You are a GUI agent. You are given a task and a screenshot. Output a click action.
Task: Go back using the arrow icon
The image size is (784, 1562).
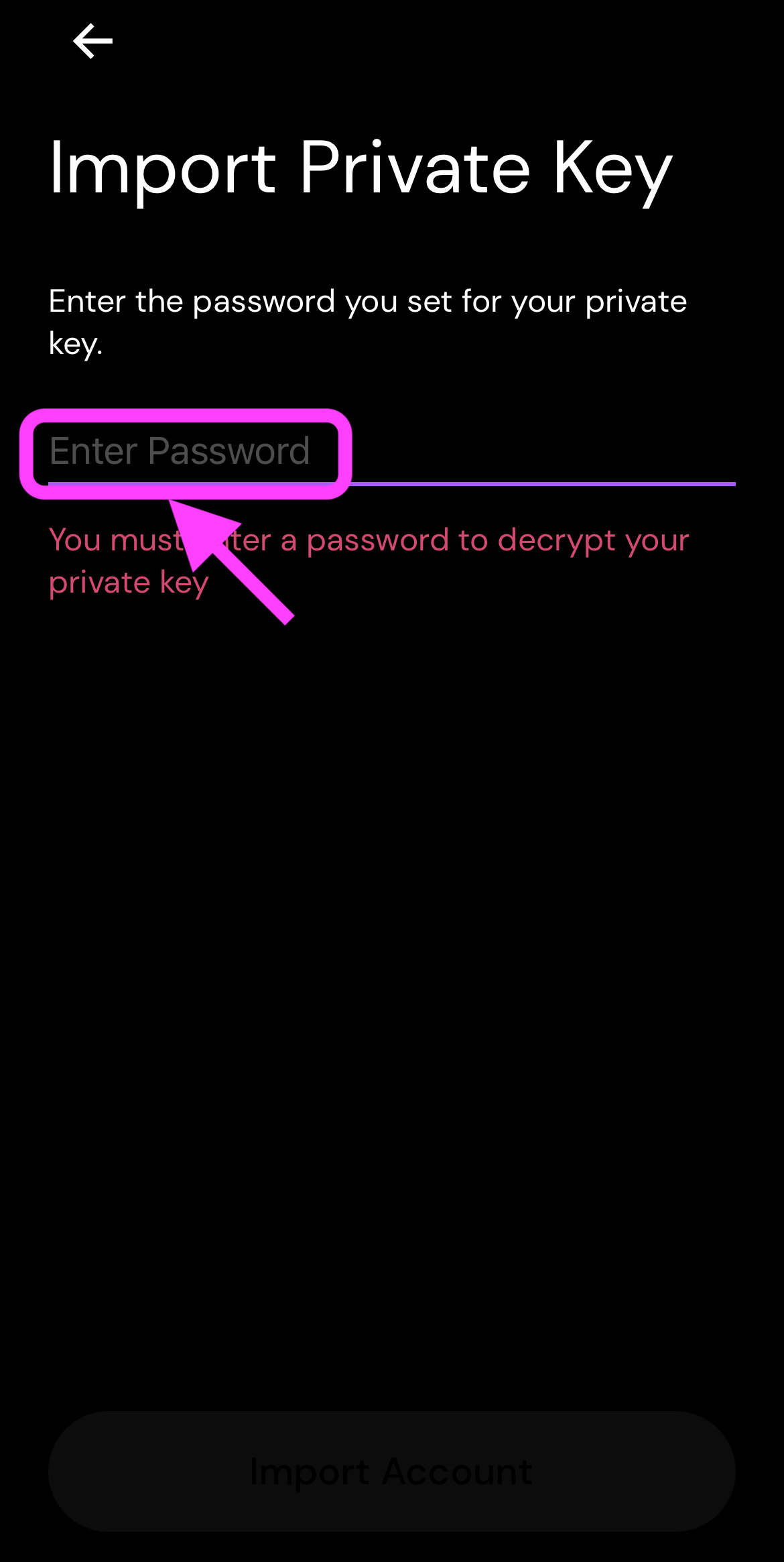[92, 42]
